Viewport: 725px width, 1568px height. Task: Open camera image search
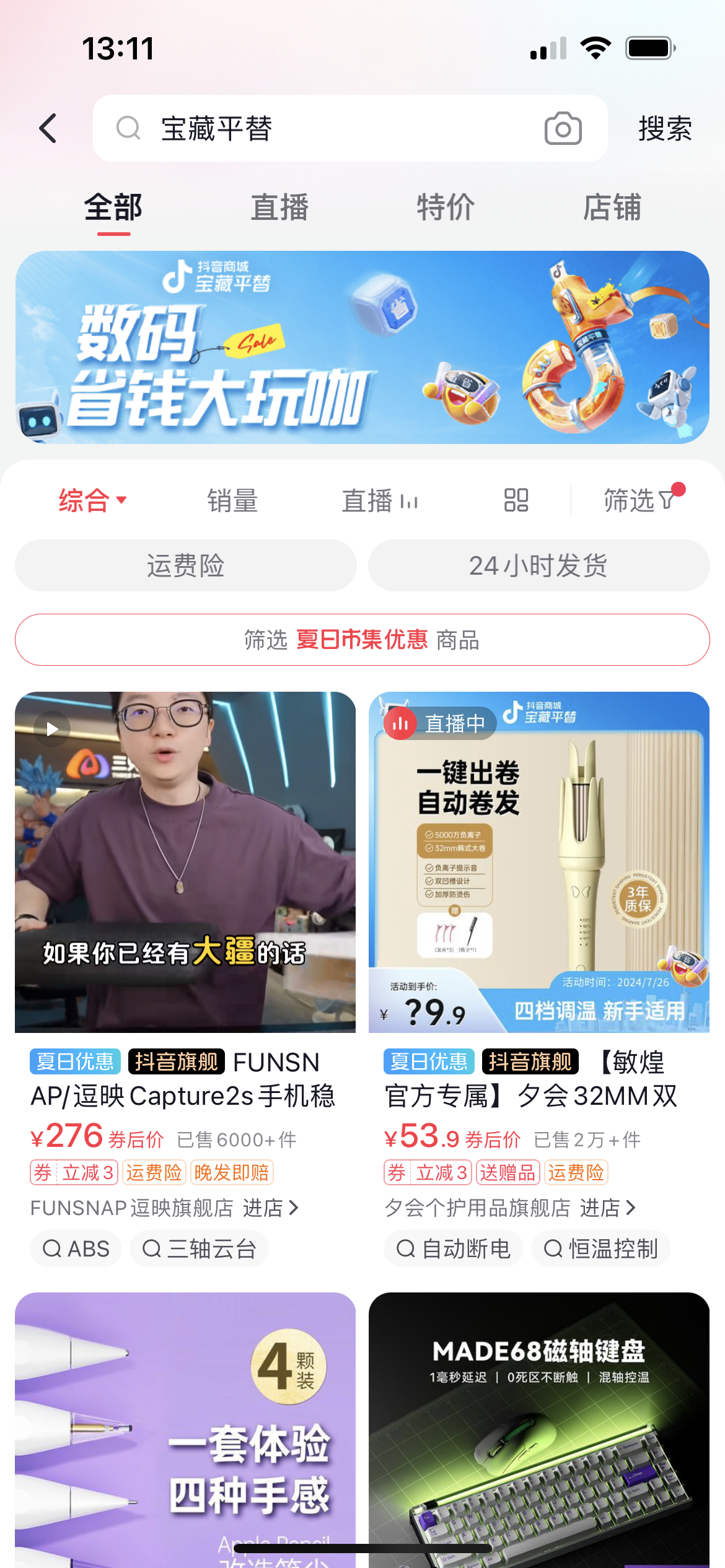point(563,128)
